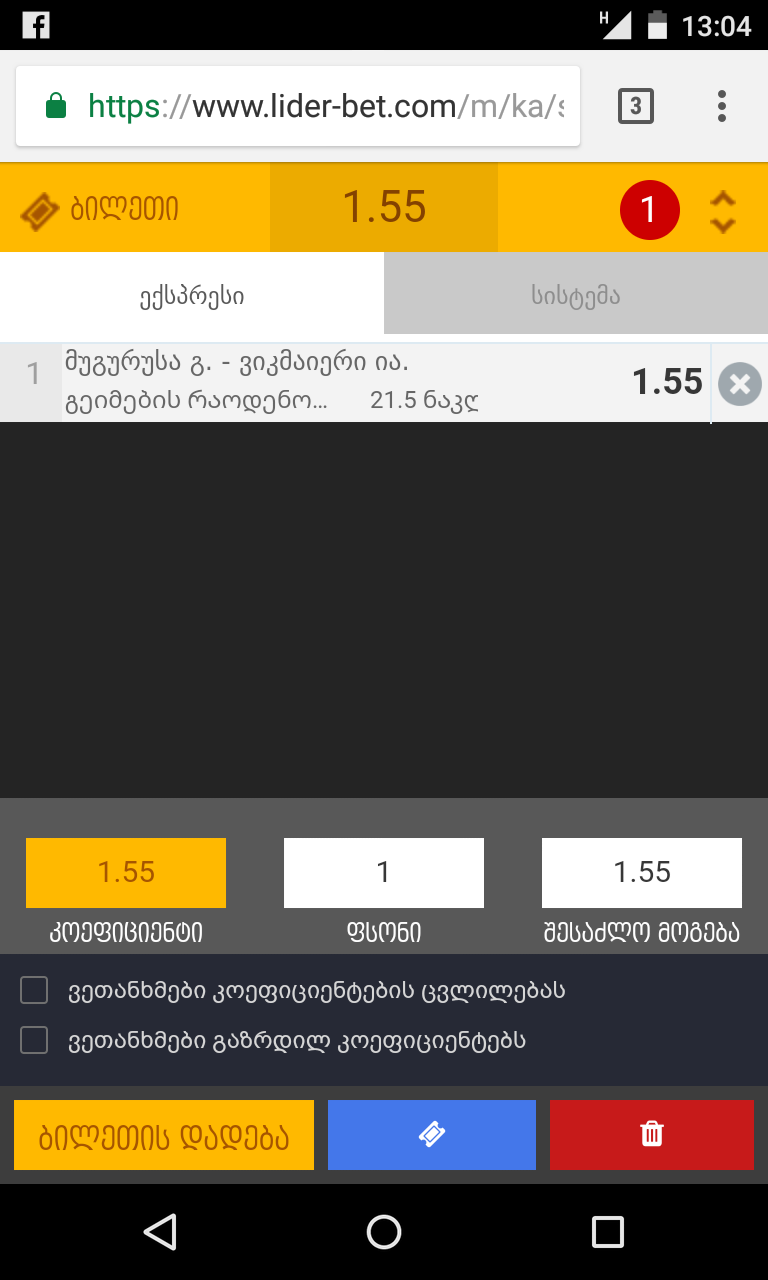
Task: Select the ექსპრესი tab
Action: click(x=192, y=295)
